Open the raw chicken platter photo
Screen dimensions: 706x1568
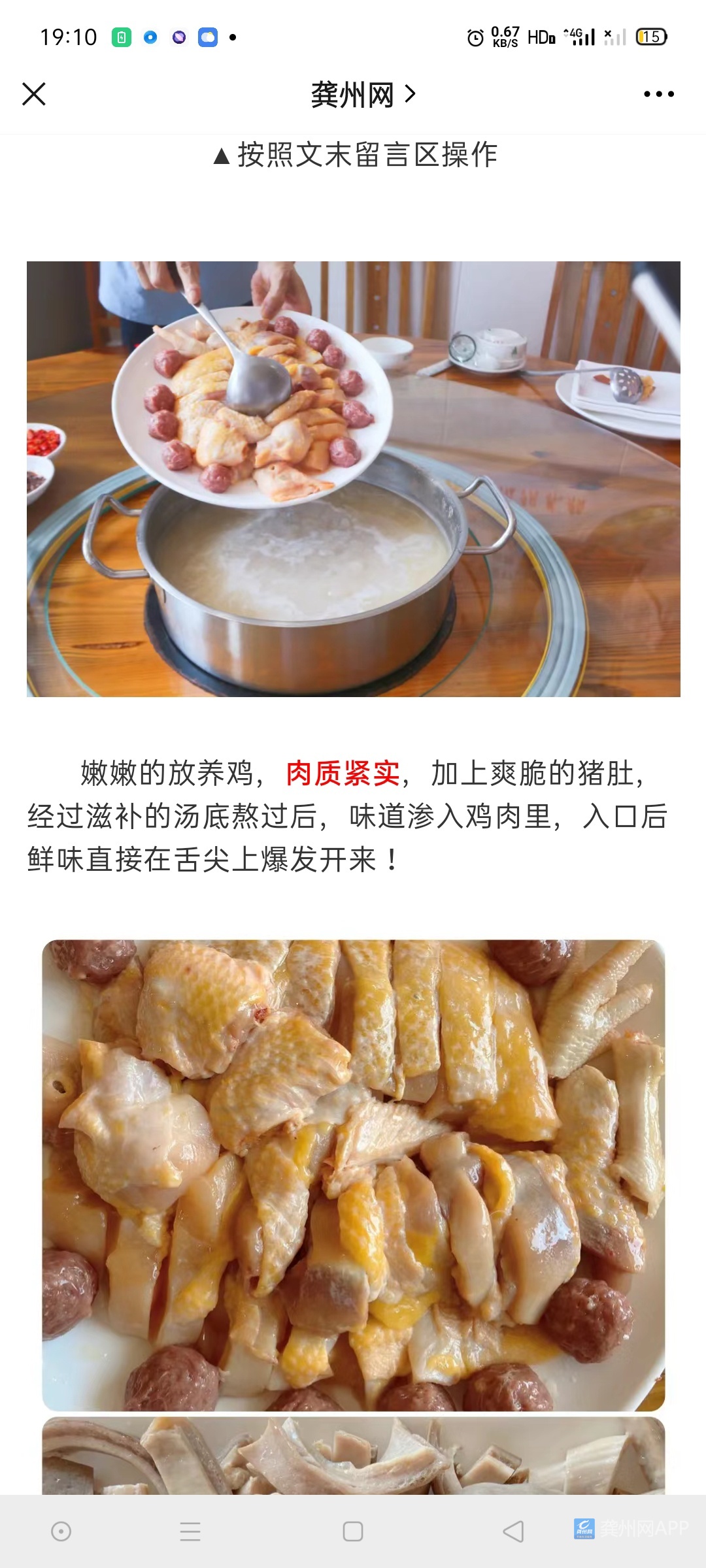click(353, 1174)
